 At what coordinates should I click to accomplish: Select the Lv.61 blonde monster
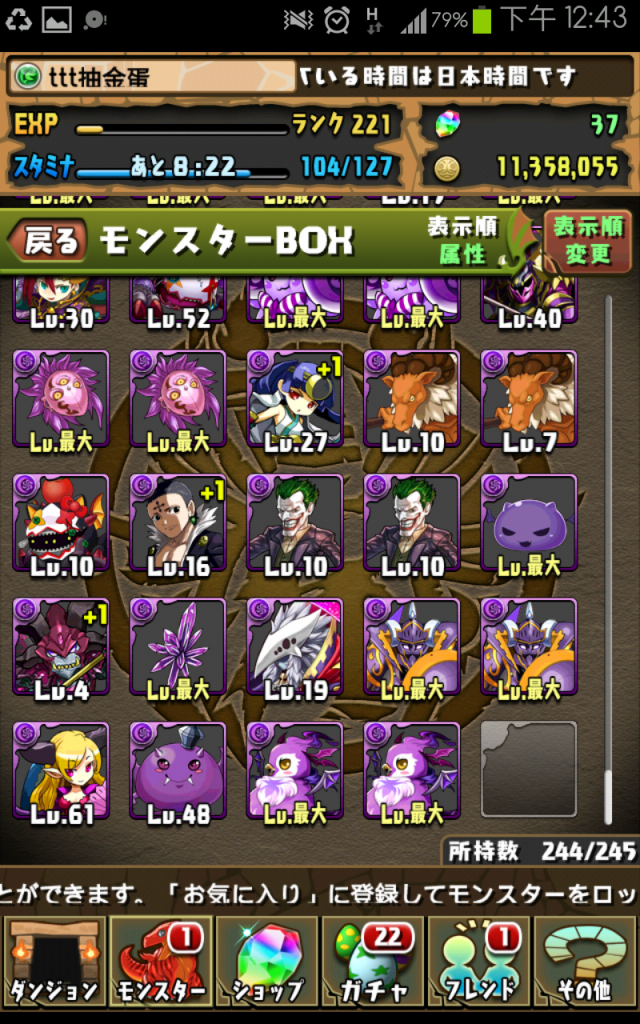coord(61,771)
